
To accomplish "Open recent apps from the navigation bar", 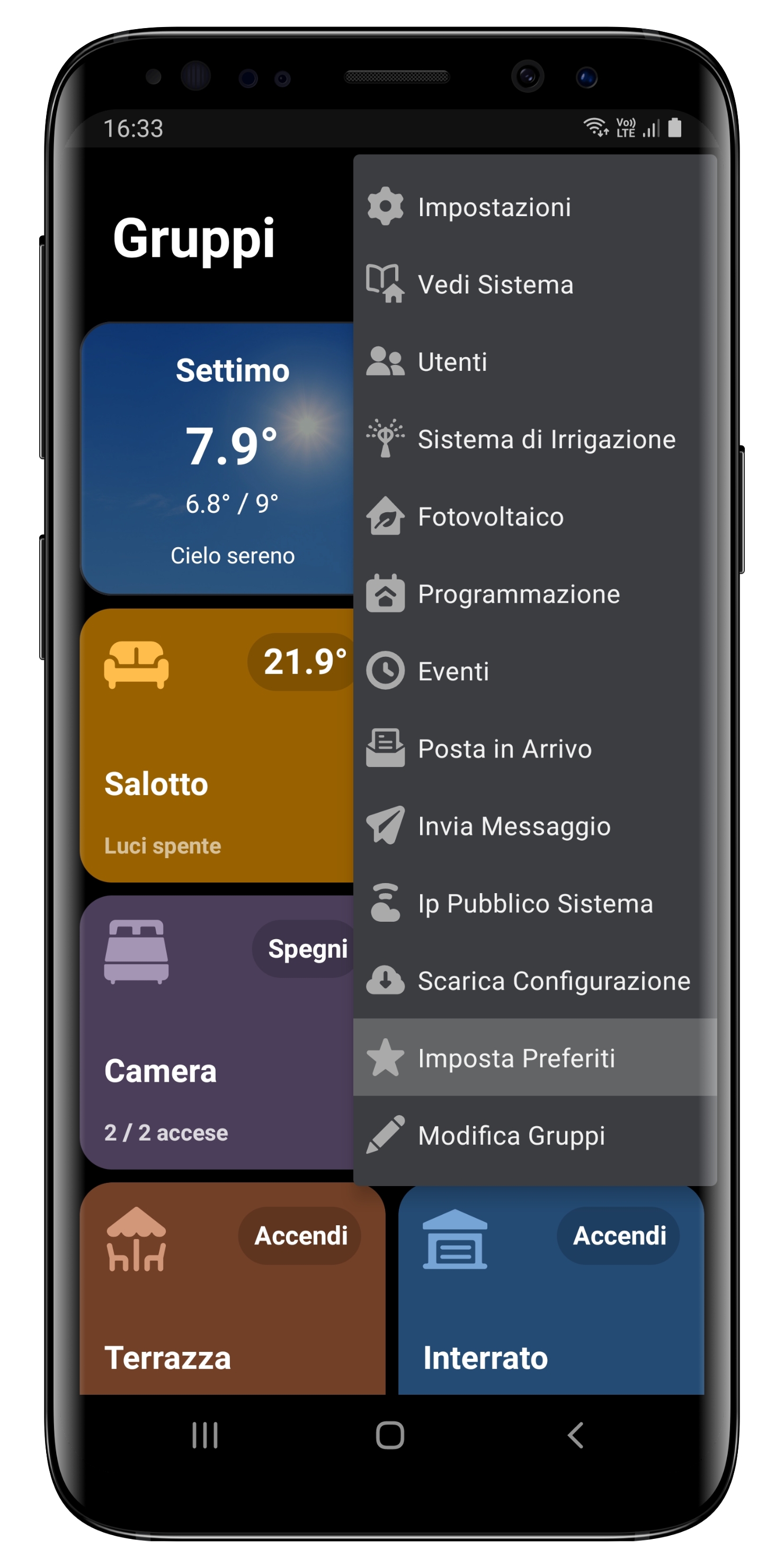I will 205,1435.
